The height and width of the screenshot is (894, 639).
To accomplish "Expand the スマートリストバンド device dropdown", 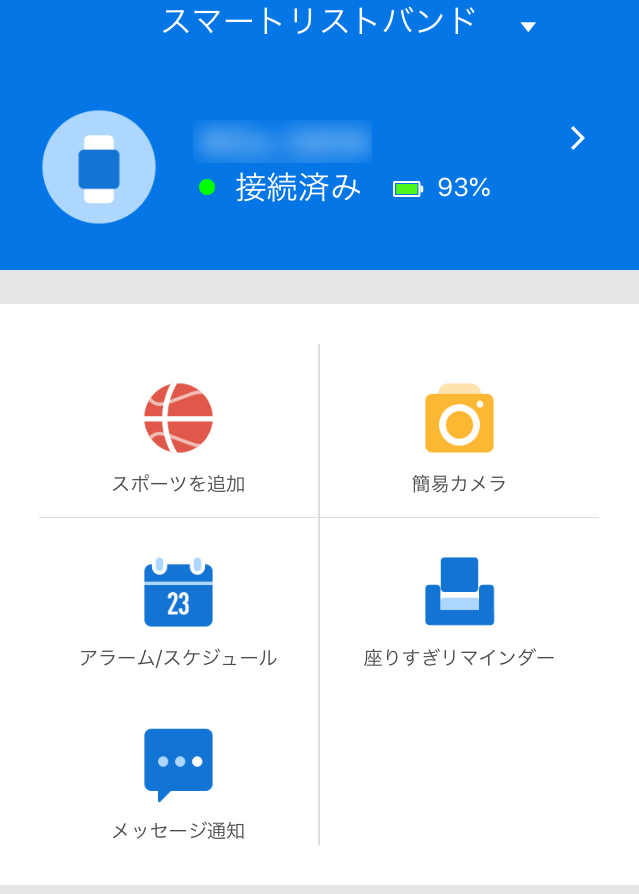I will (528, 26).
